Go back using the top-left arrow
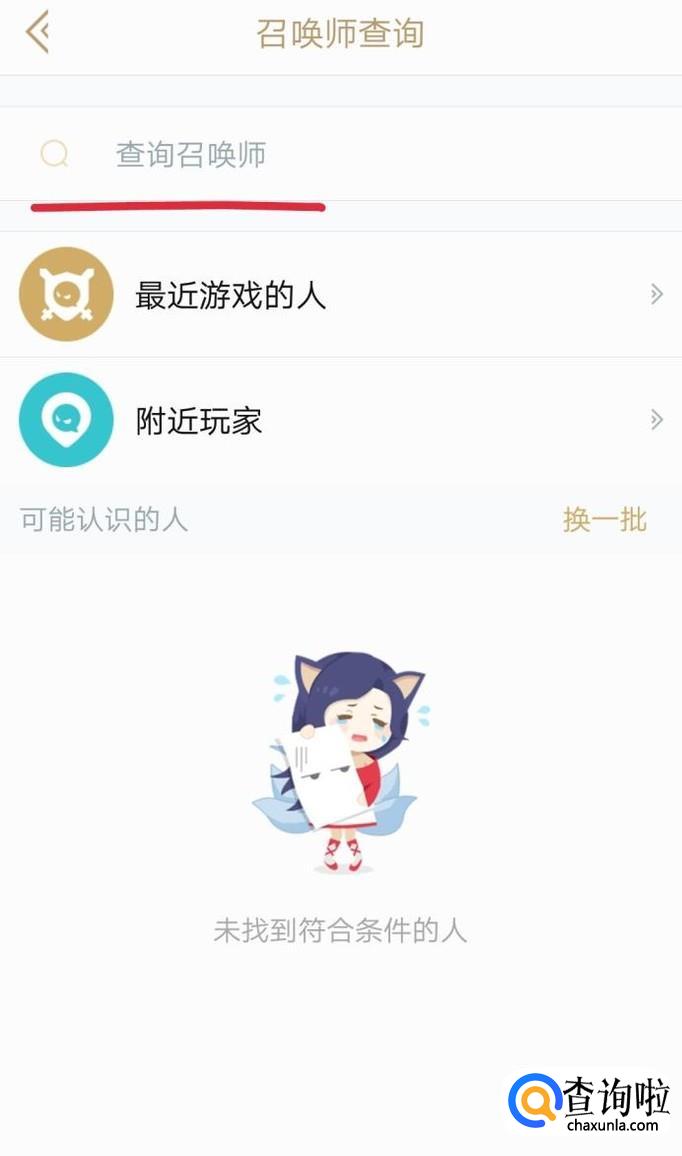 38,33
